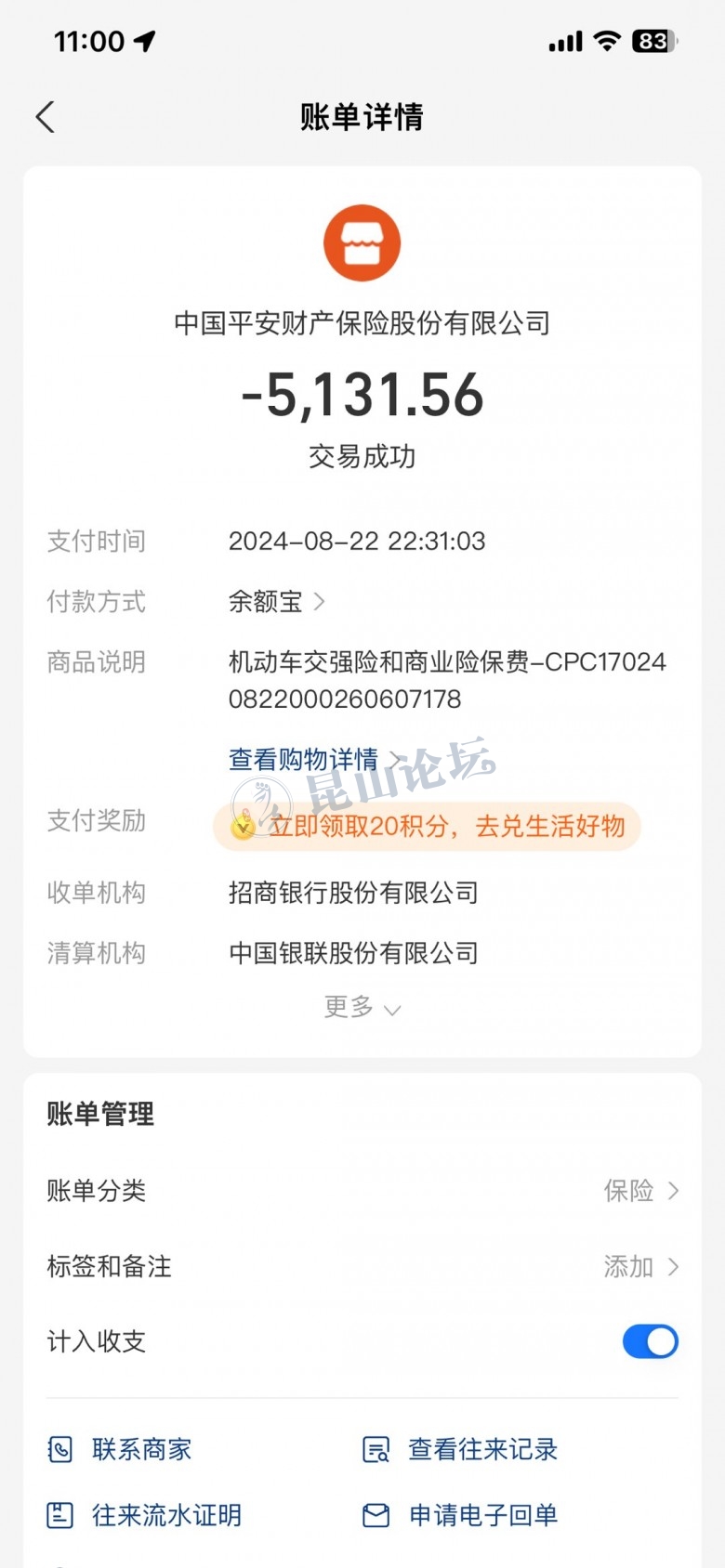Open 余额宝 payment method details
This screenshot has width=725, height=1568.
pos(276,602)
